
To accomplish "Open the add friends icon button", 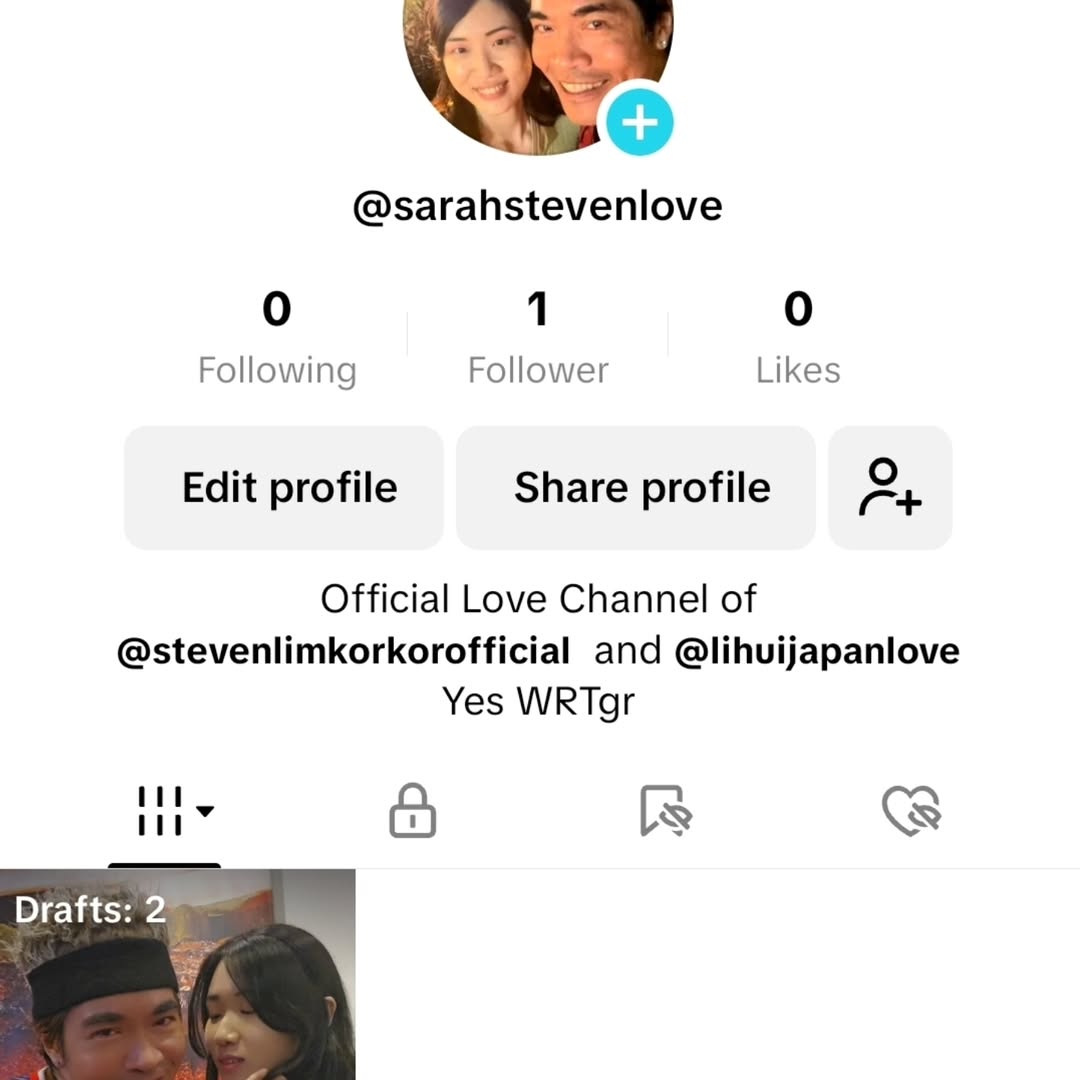I will [890, 488].
